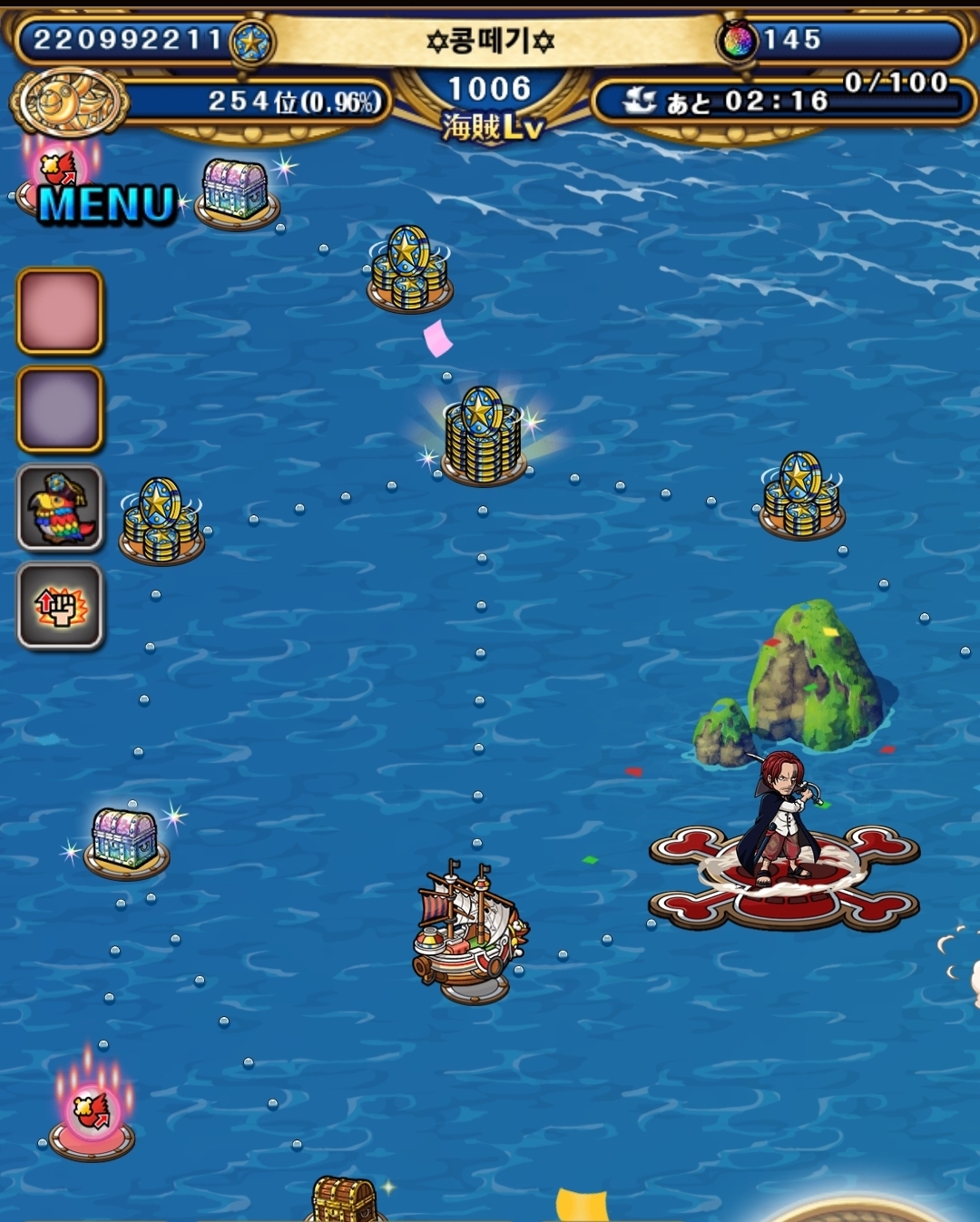Select the coin stack above the island
This screenshot has width=980, height=1222.
(801, 496)
